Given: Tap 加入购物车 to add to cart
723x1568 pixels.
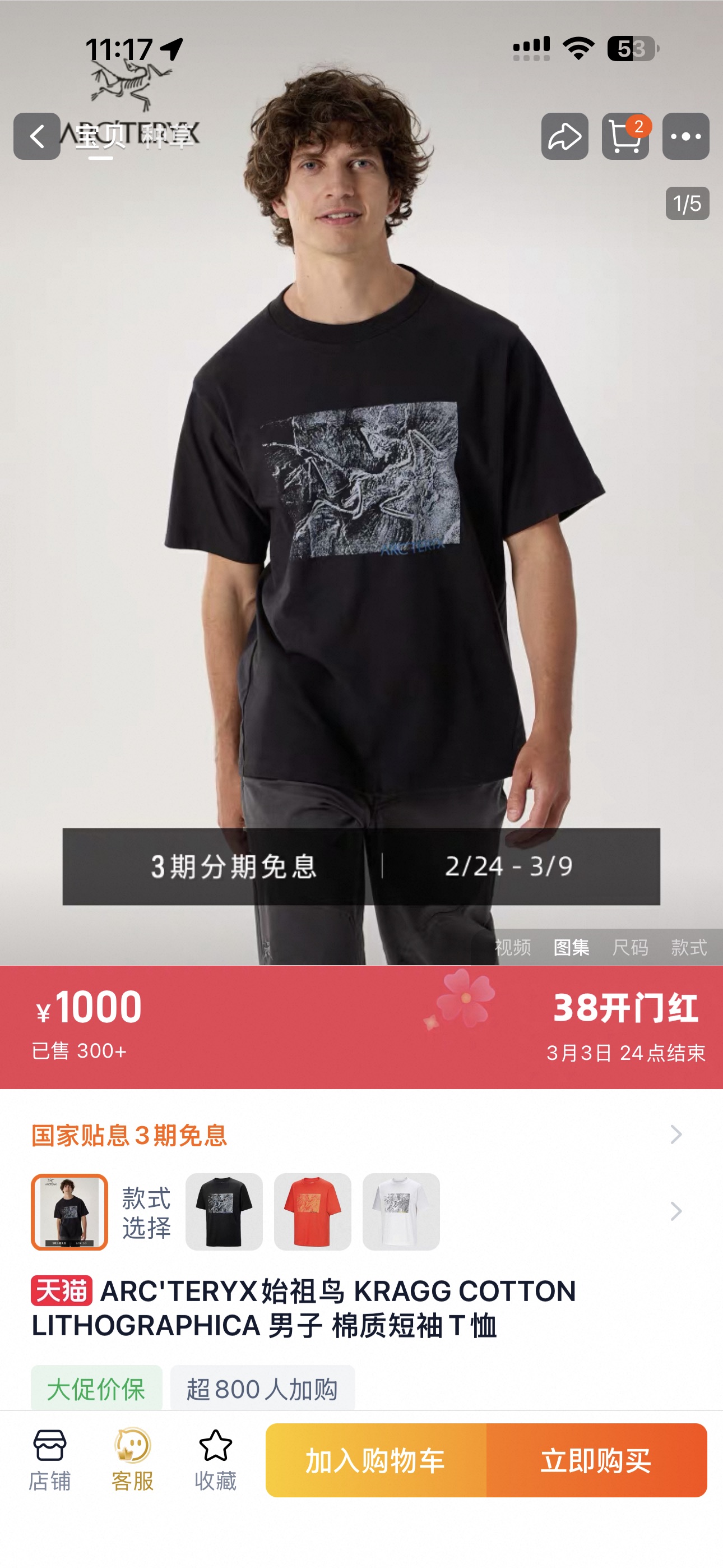Looking at the screenshot, I should click(x=376, y=1460).
